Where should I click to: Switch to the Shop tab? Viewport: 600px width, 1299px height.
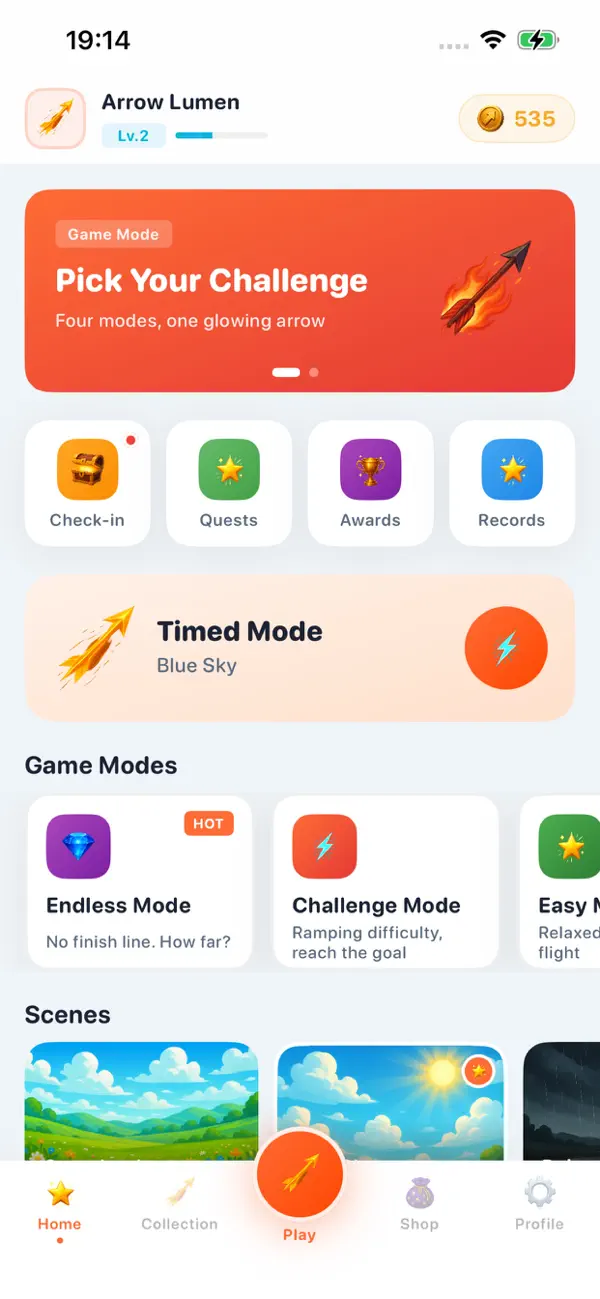pos(419,1208)
